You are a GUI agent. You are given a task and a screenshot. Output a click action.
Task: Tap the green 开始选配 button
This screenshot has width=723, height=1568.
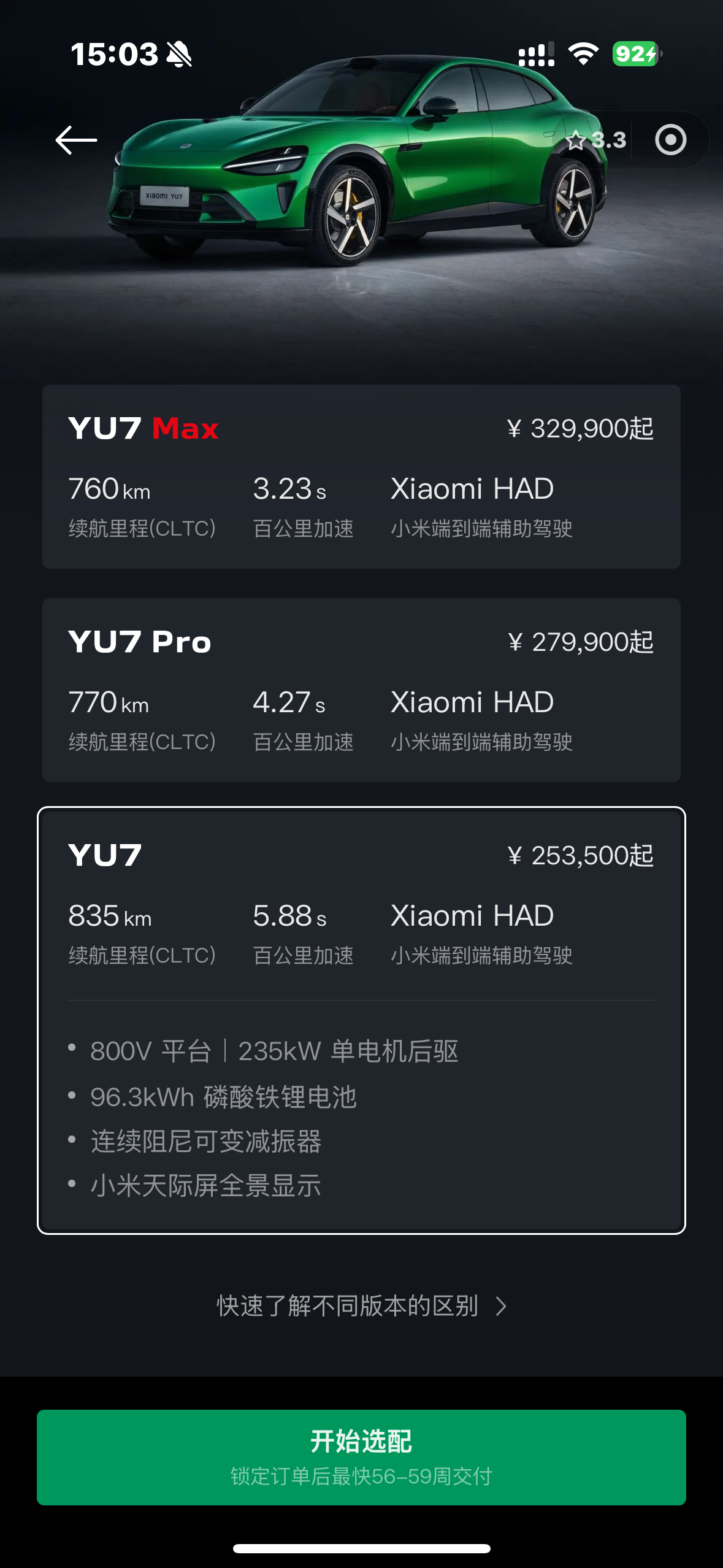click(x=361, y=1456)
